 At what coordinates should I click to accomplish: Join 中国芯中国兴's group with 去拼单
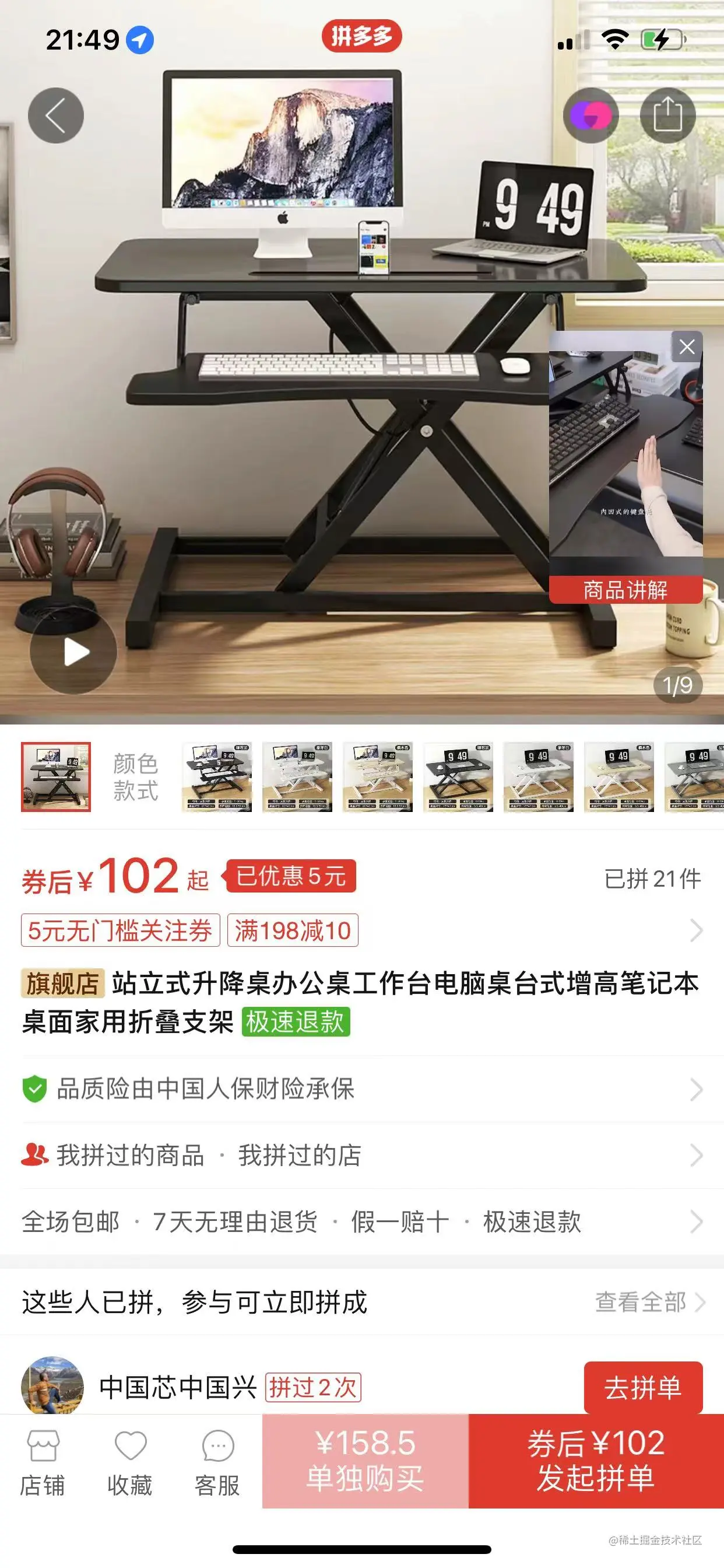(x=642, y=1387)
